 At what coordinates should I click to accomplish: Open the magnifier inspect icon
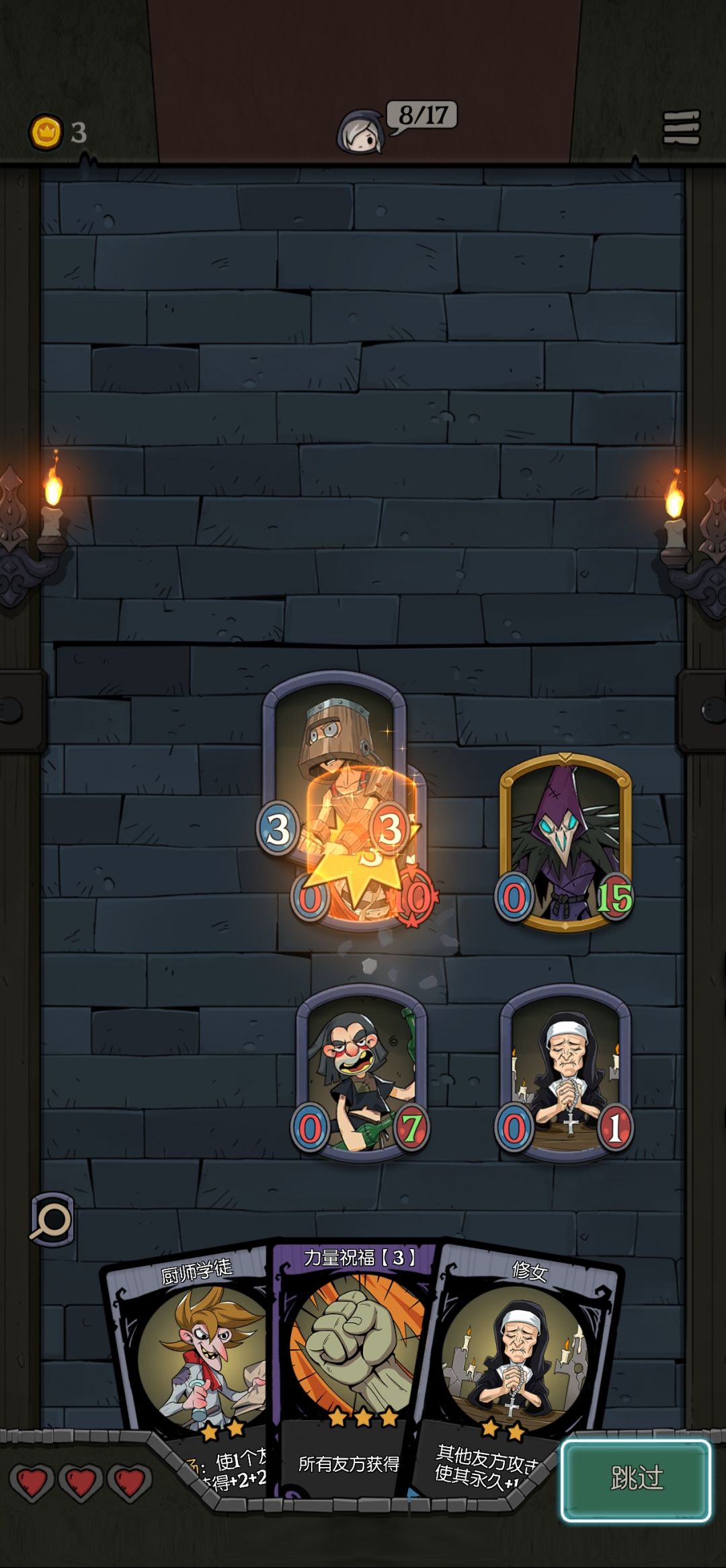[x=52, y=1219]
